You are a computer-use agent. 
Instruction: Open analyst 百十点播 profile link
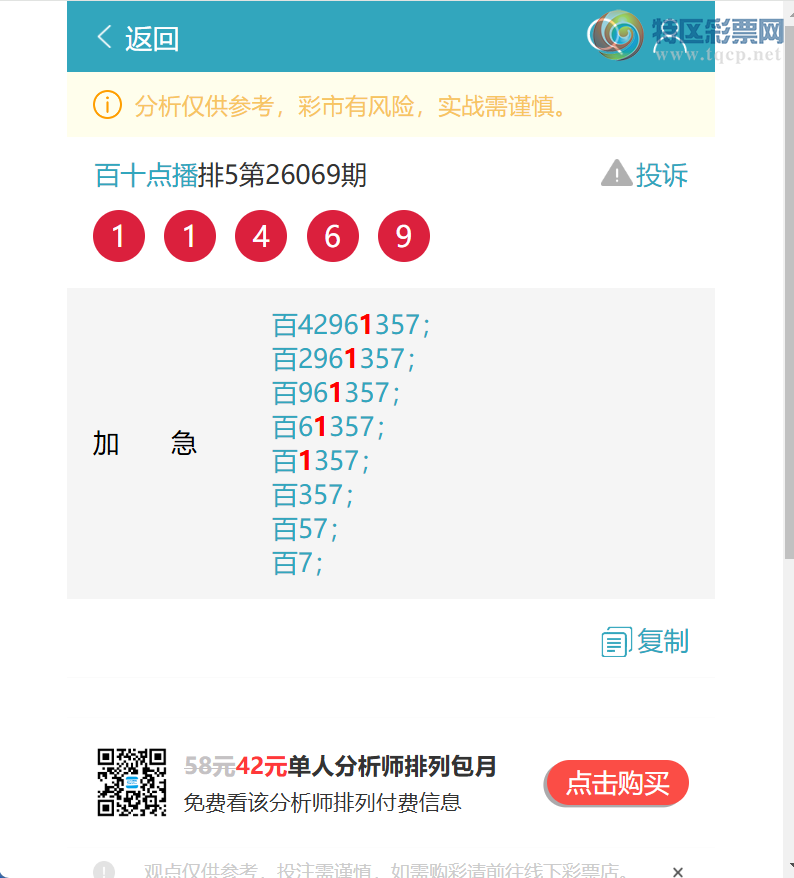pos(146,176)
